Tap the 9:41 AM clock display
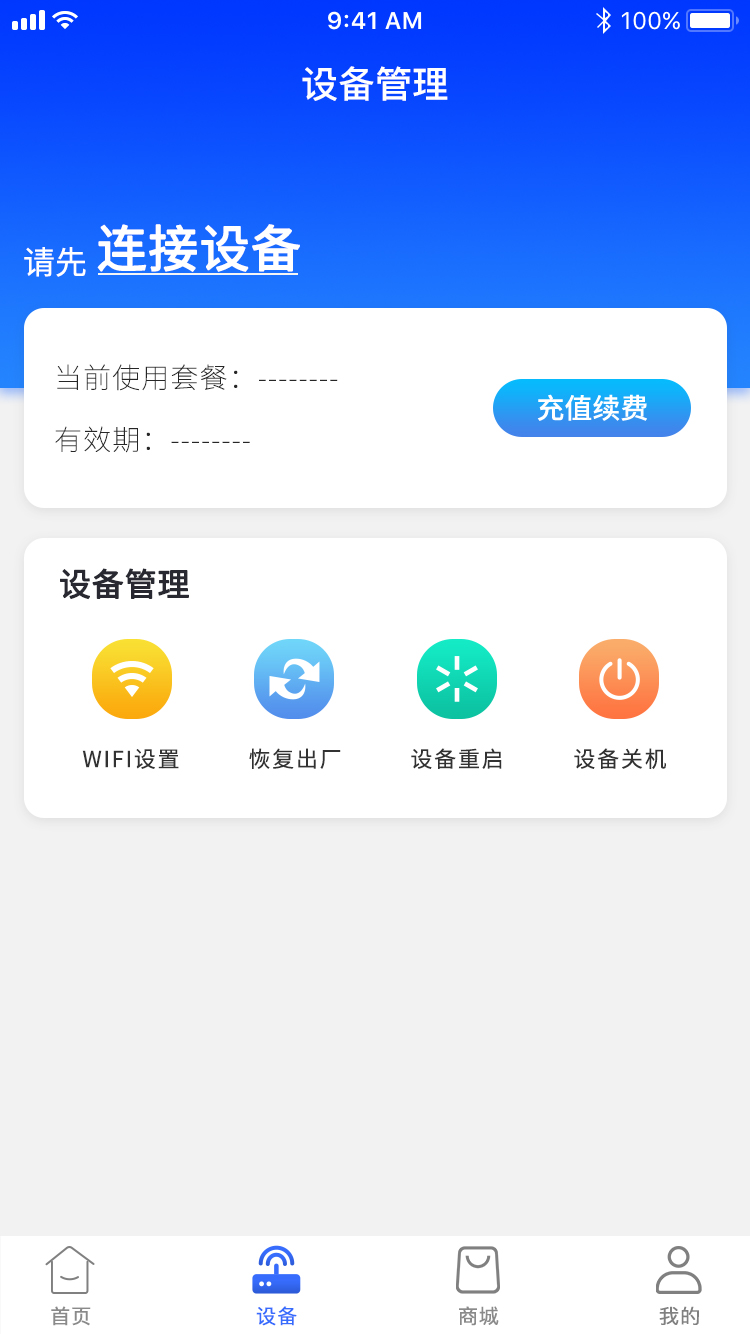 (375, 19)
